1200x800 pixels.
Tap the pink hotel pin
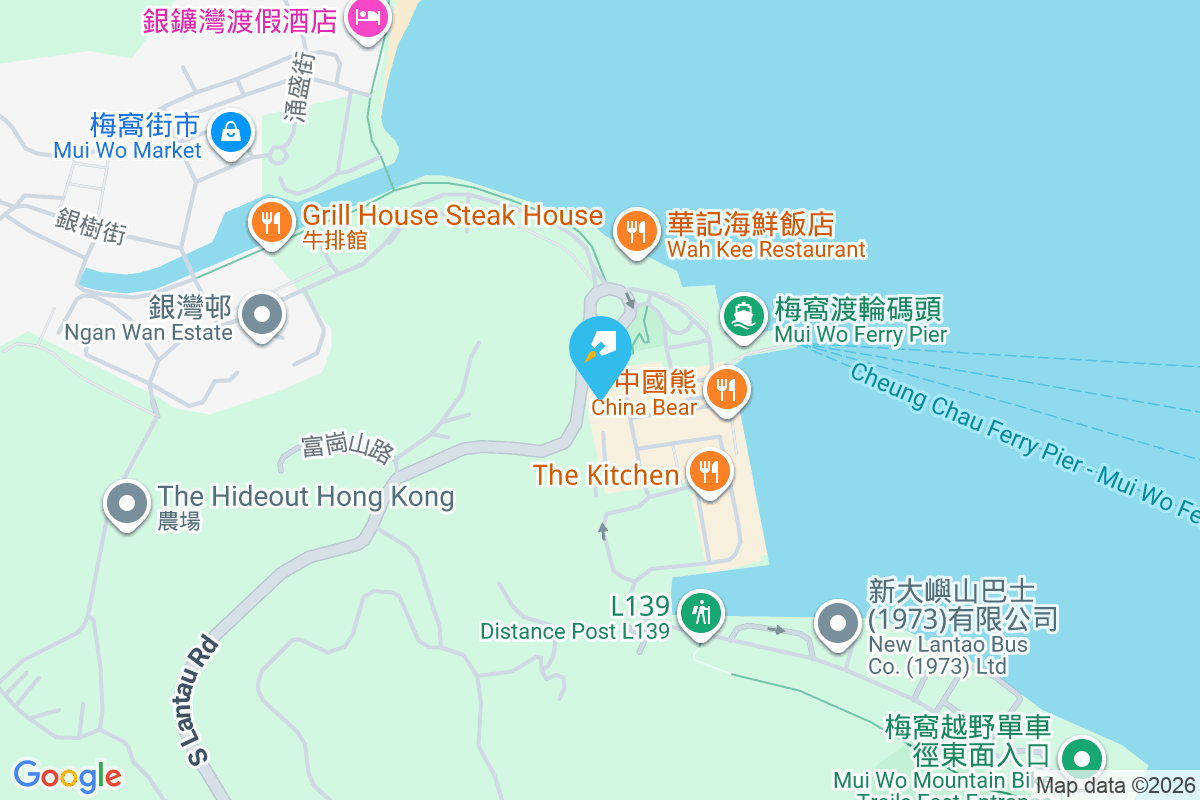click(x=367, y=17)
